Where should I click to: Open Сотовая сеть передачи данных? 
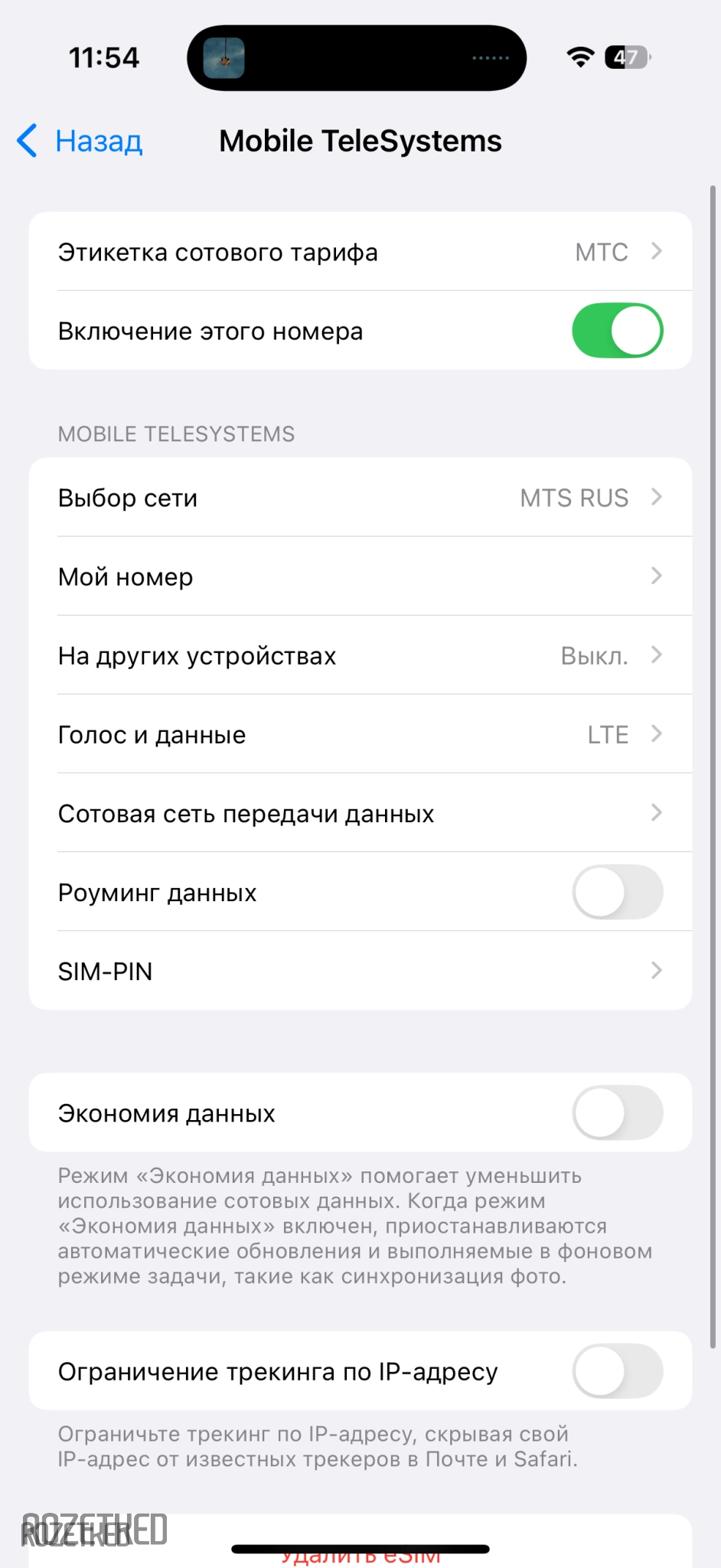(x=360, y=813)
